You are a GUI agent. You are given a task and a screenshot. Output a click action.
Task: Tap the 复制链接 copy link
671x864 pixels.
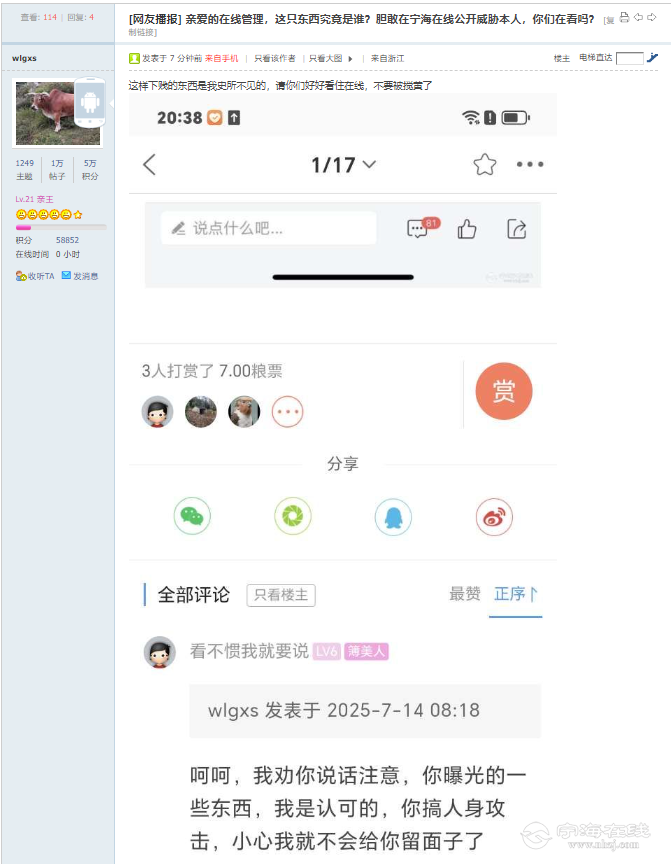pos(142,32)
